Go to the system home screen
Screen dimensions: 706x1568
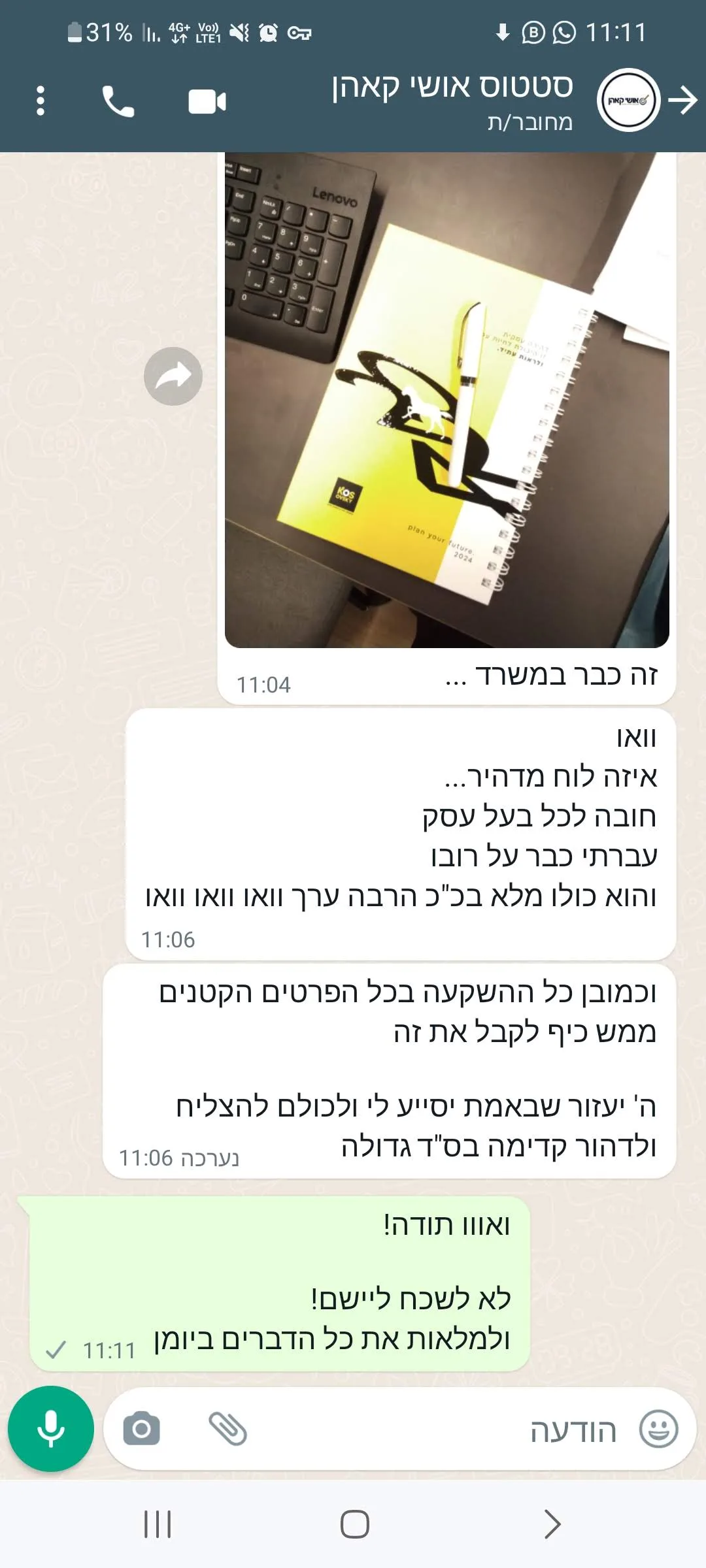(x=355, y=1524)
